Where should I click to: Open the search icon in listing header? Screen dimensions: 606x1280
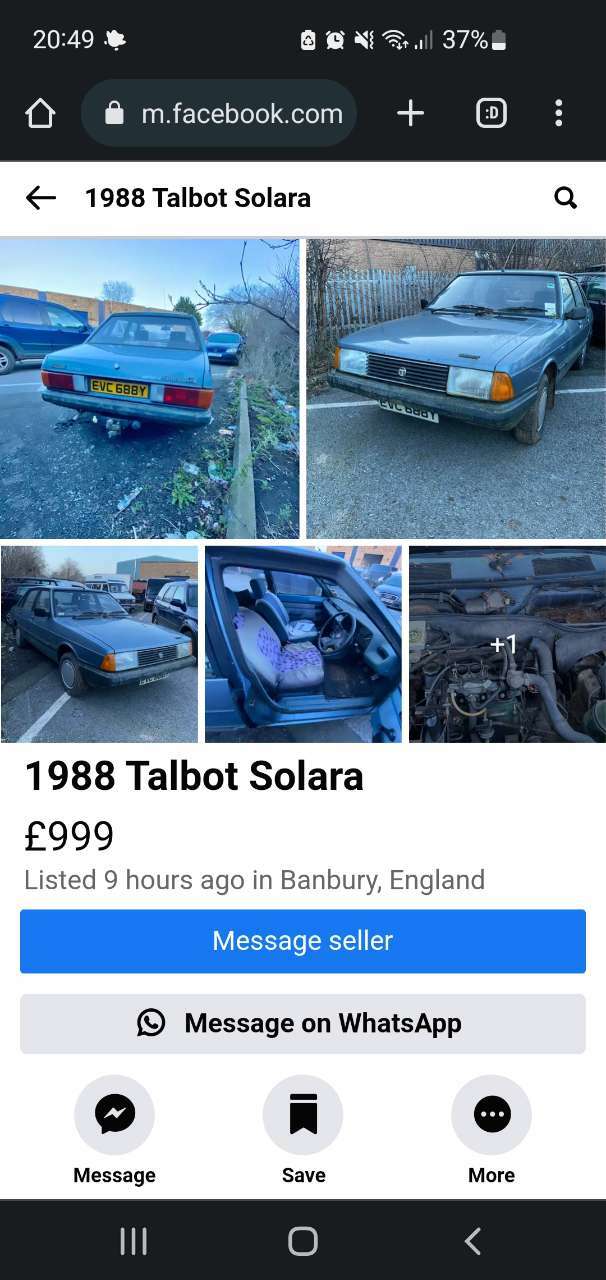(x=566, y=198)
